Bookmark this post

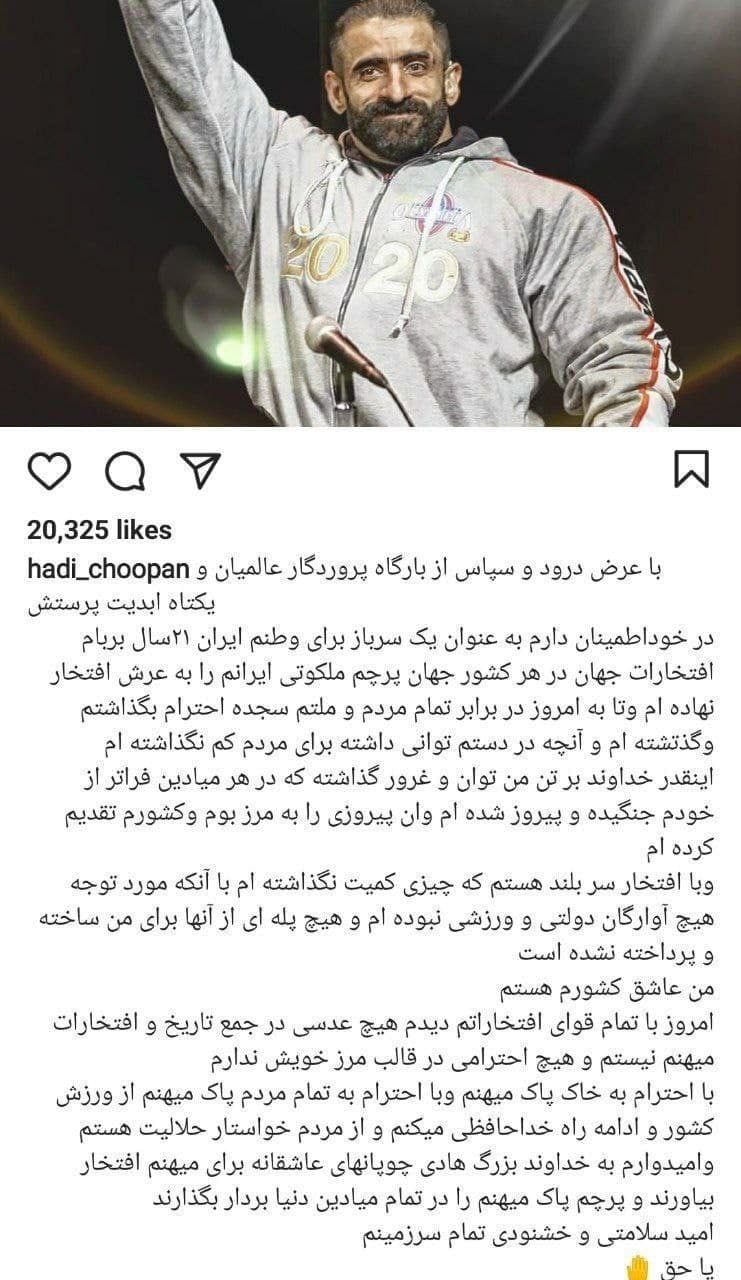(691, 470)
